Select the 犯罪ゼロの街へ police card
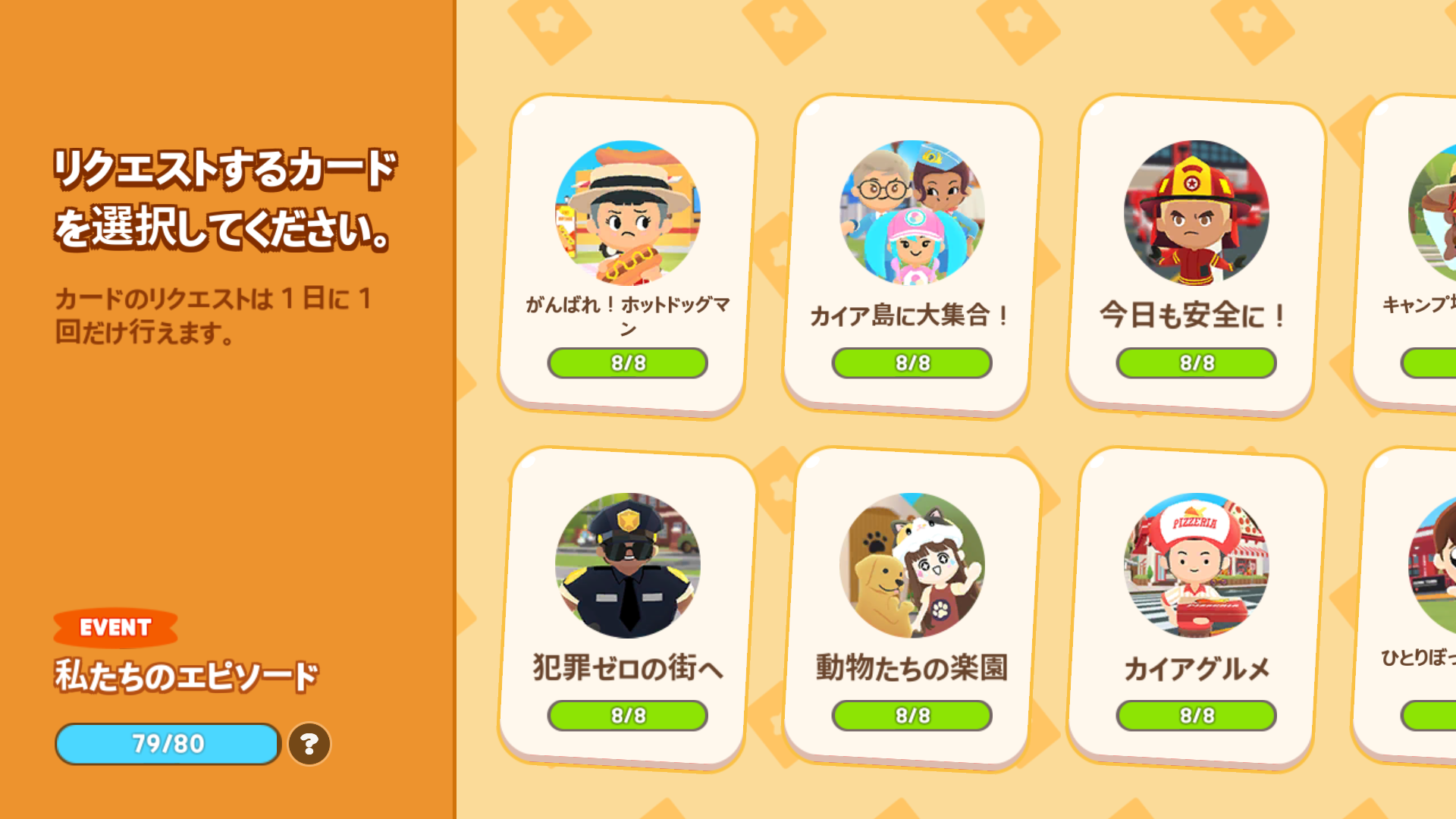Viewport: 1456px width, 819px height. pyautogui.click(x=628, y=607)
